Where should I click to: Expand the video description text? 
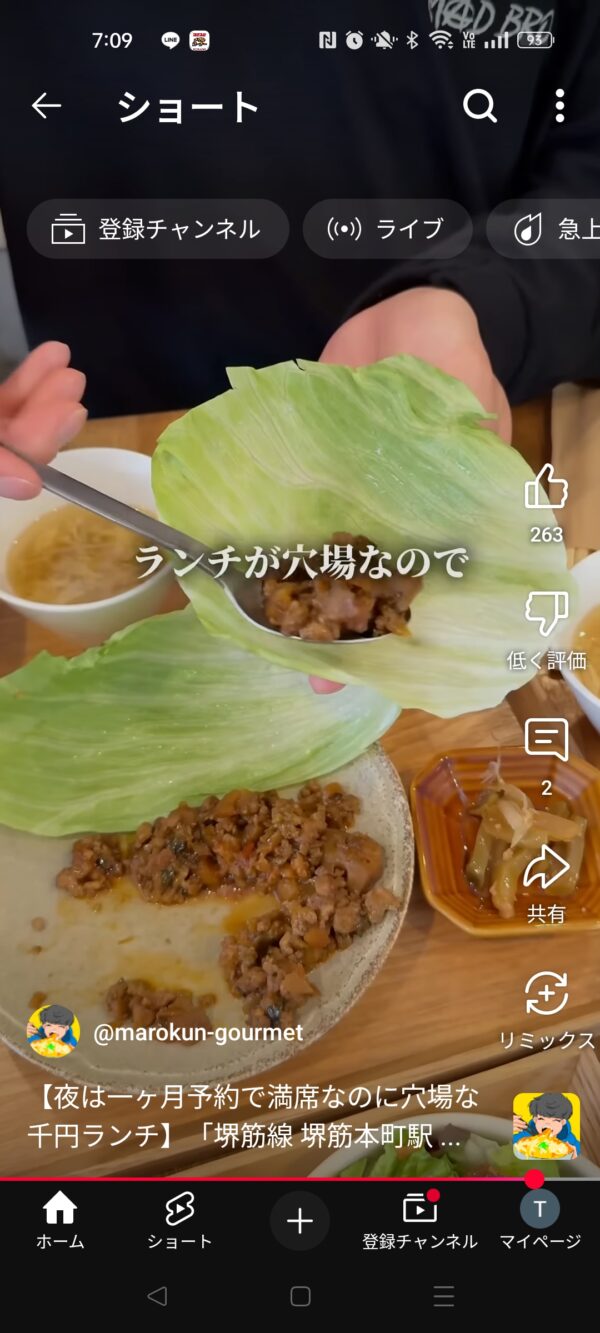(x=254, y=1117)
